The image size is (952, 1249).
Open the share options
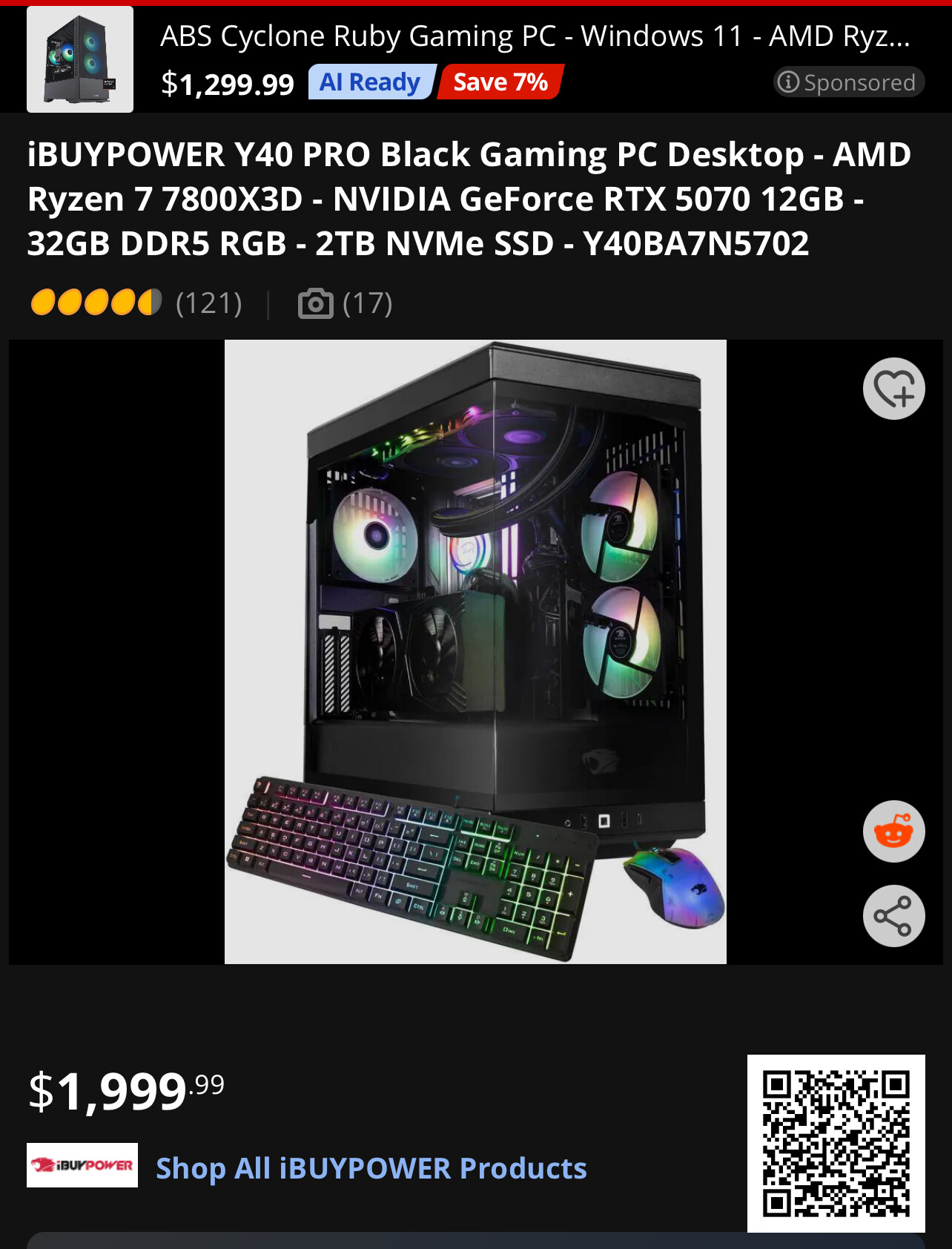(893, 916)
